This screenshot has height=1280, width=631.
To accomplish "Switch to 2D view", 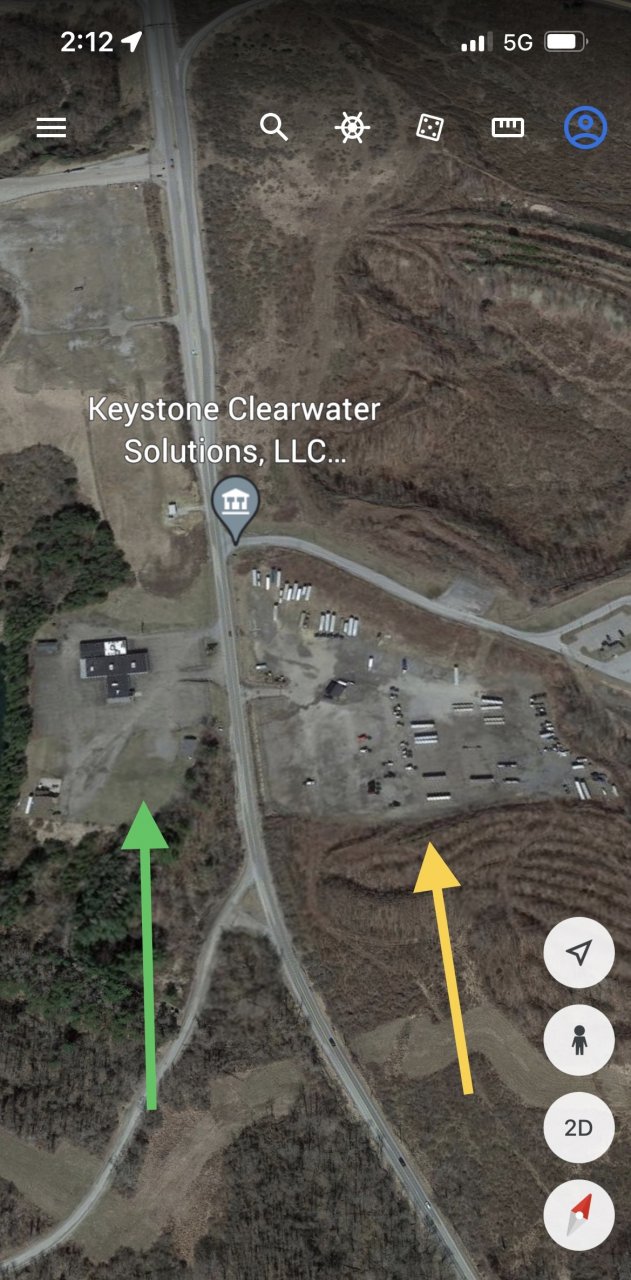I will pos(579,1128).
